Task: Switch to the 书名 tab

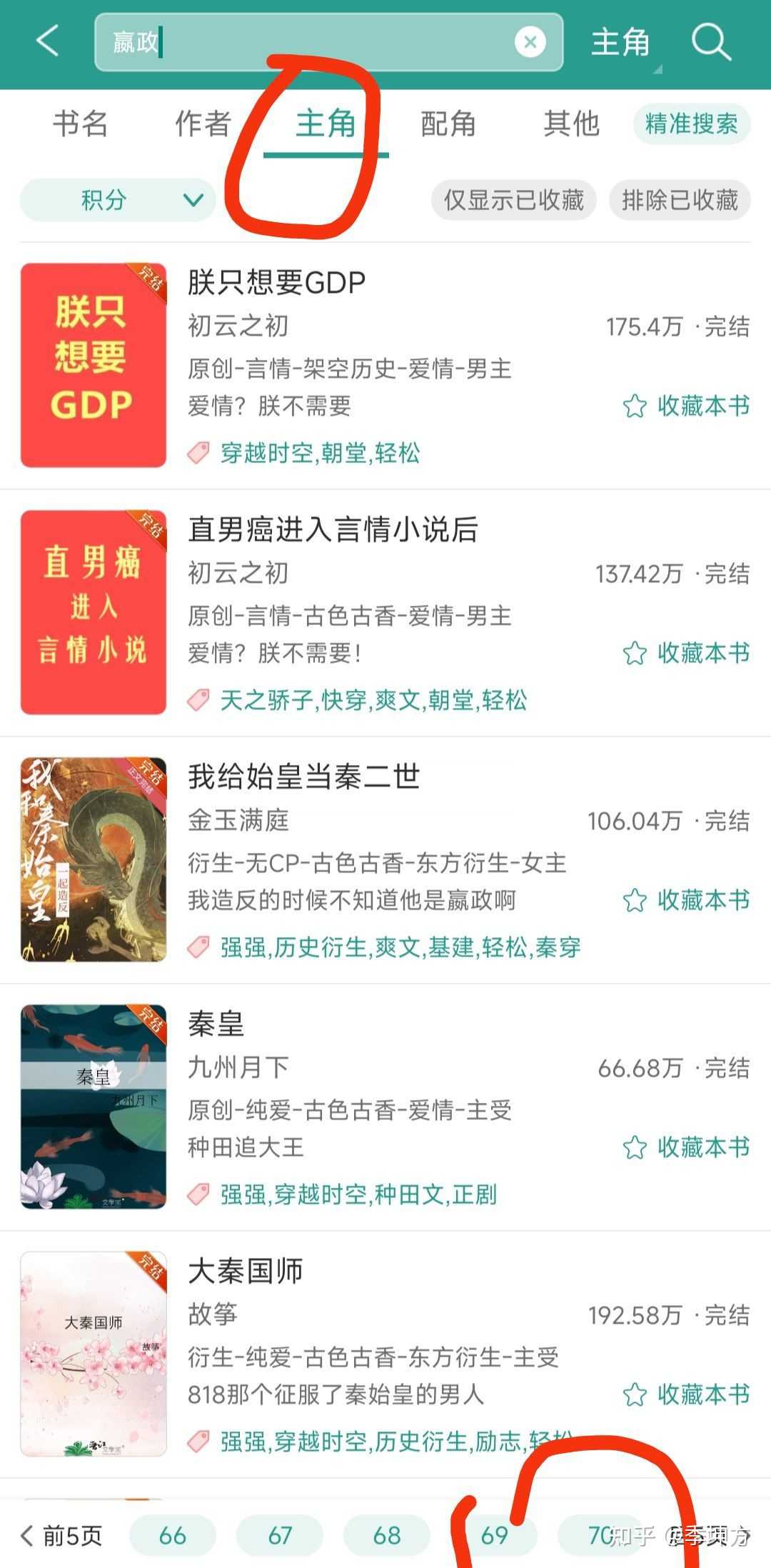Action: (x=80, y=124)
